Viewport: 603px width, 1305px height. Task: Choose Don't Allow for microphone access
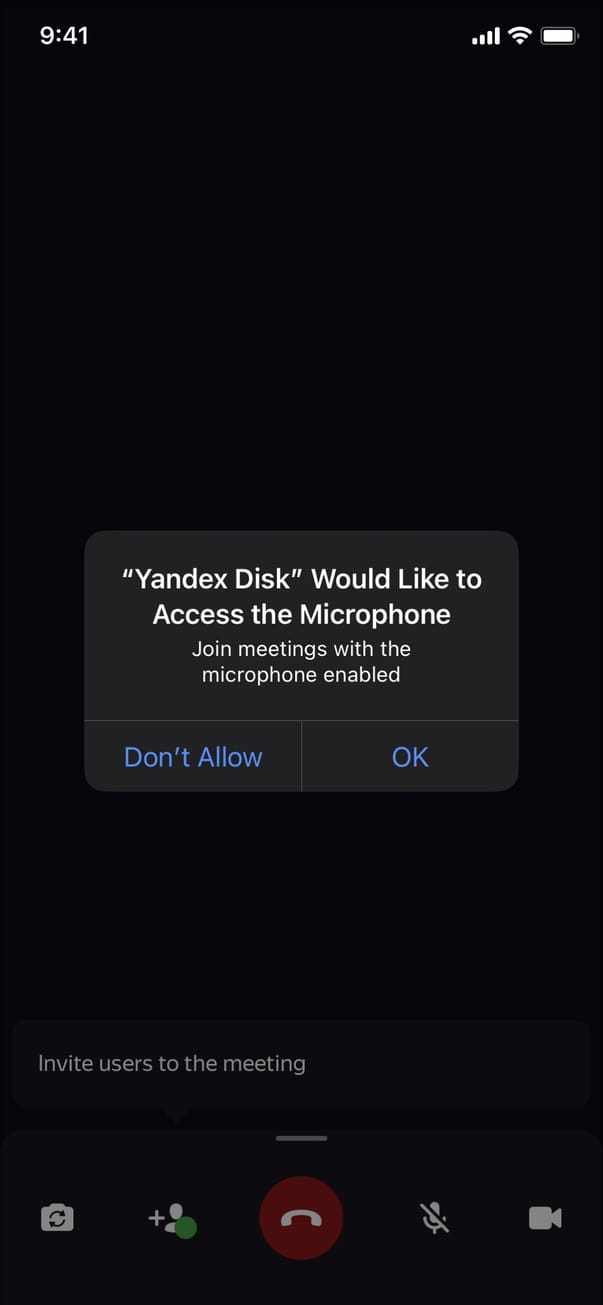[193, 757]
